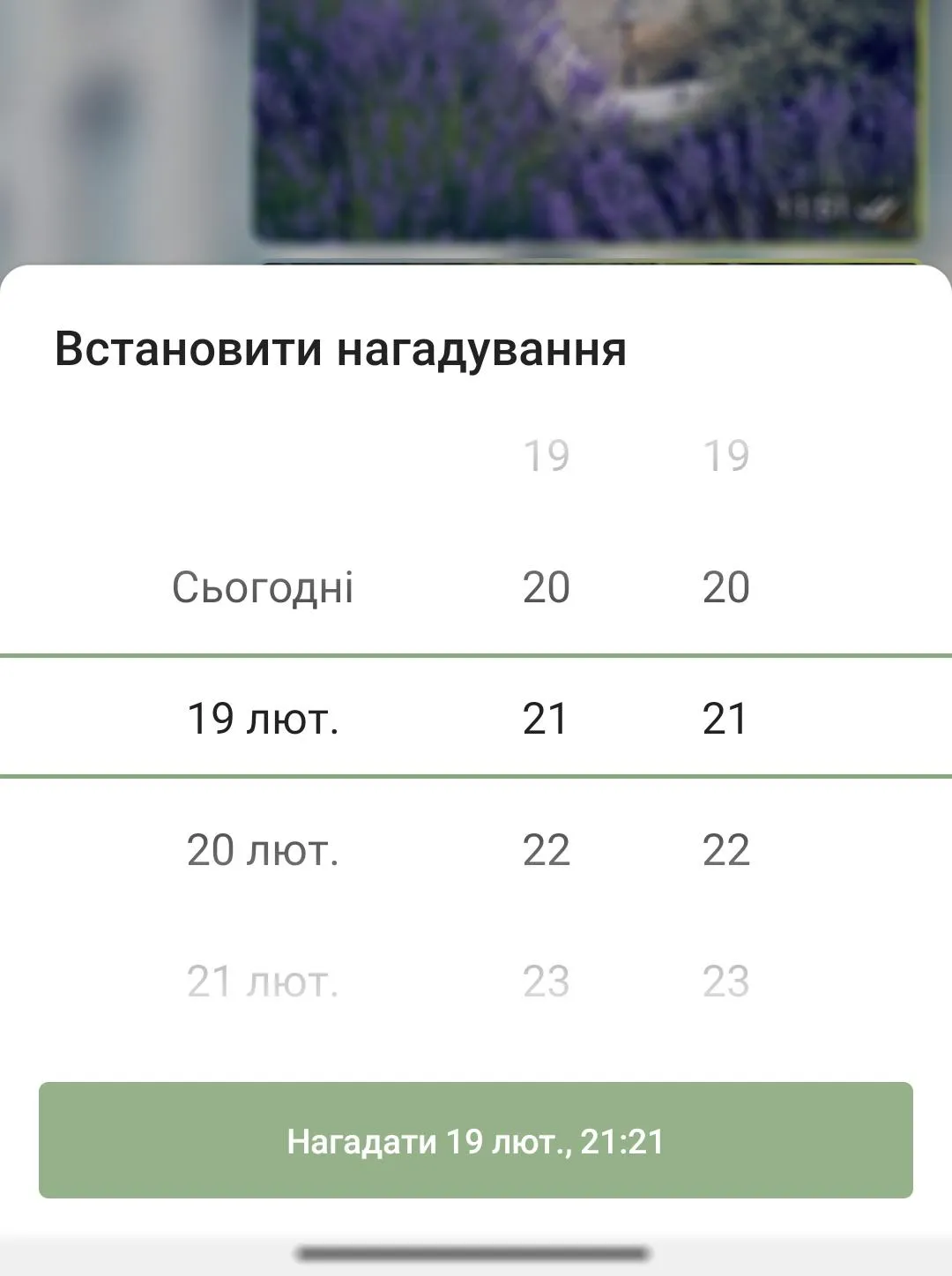The width and height of the screenshot is (952, 1276).
Task: Select "19 лют." in the date picker
Action: pyautogui.click(x=263, y=719)
